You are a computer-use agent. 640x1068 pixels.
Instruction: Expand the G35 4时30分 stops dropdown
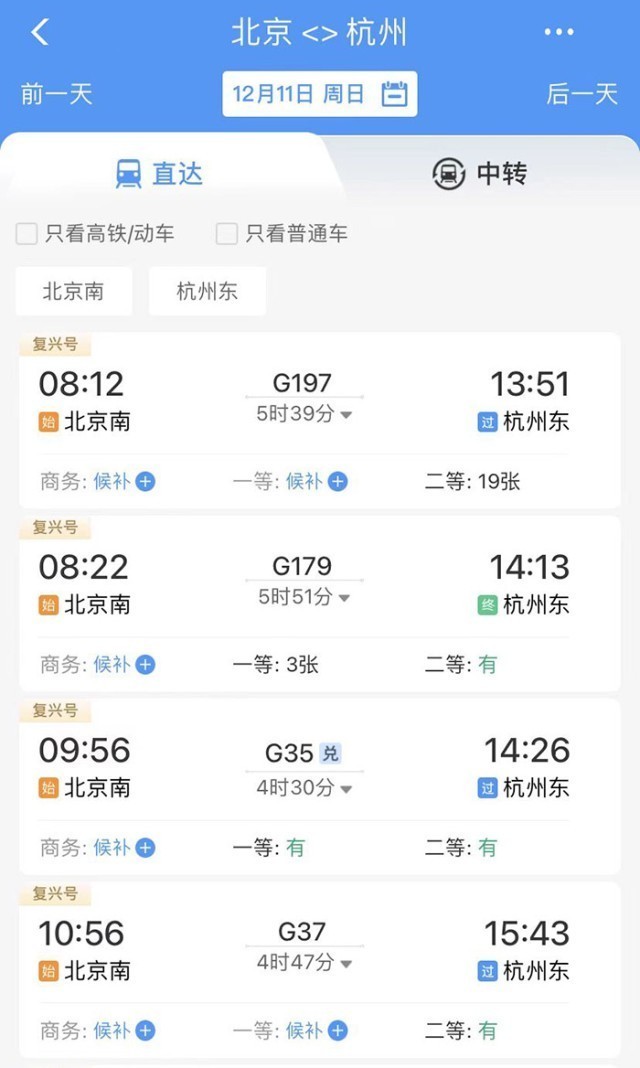304,788
